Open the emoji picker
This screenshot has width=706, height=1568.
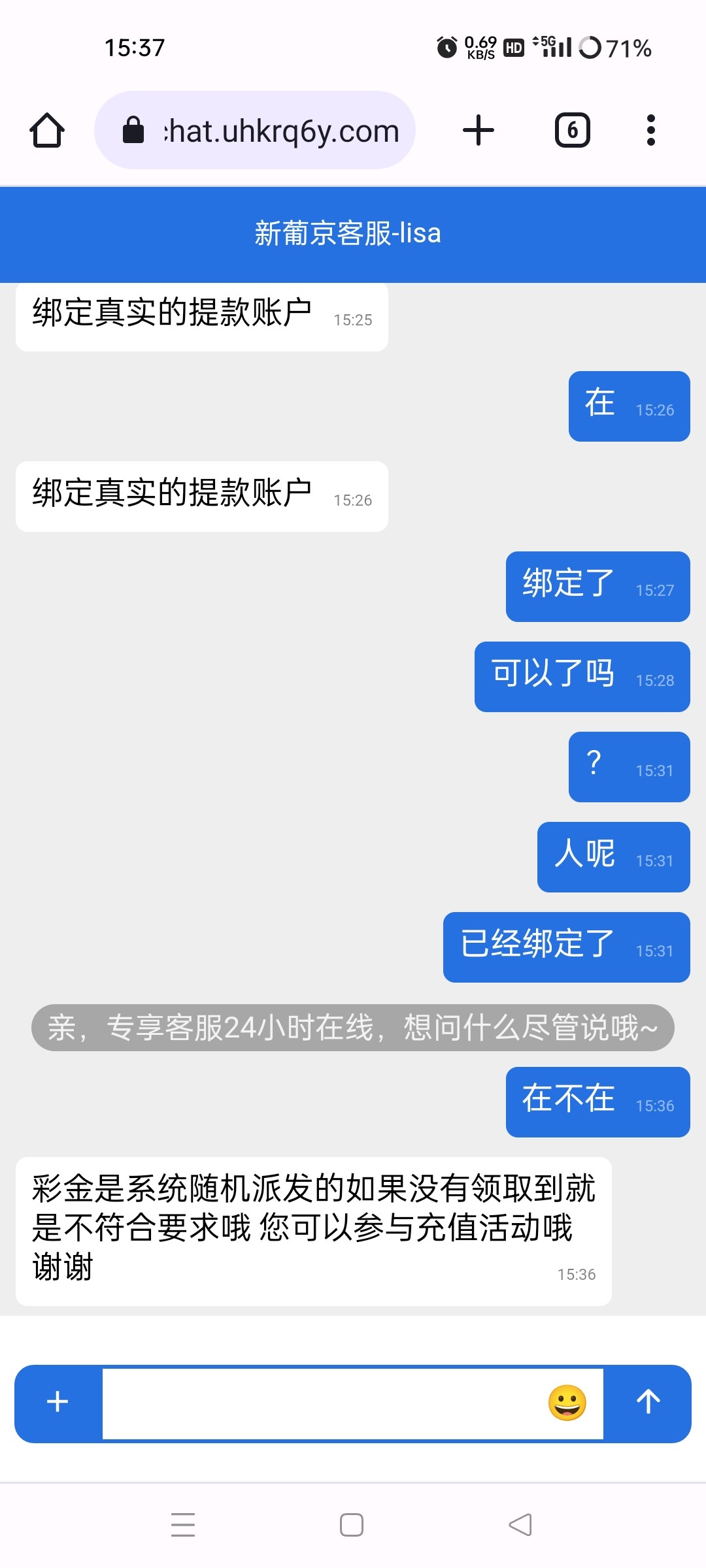[x=567, y=1402]
